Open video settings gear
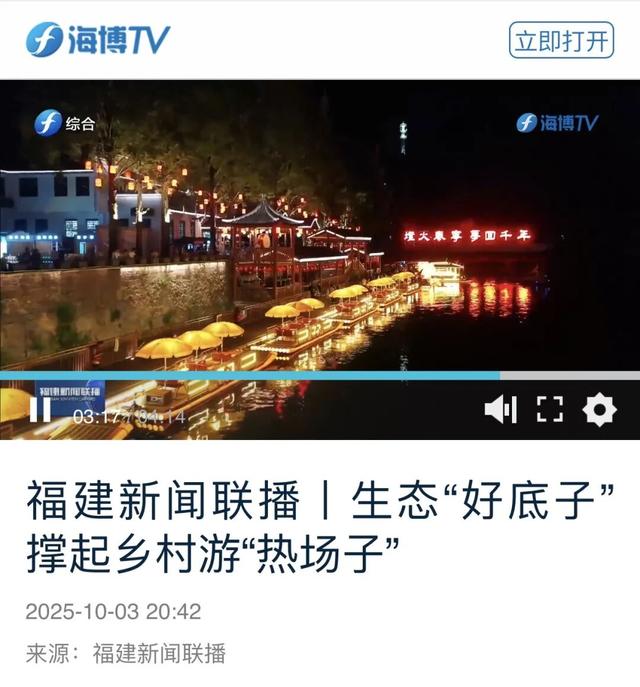Viewport: 640px width, 687px height. [x=599, y=409]
